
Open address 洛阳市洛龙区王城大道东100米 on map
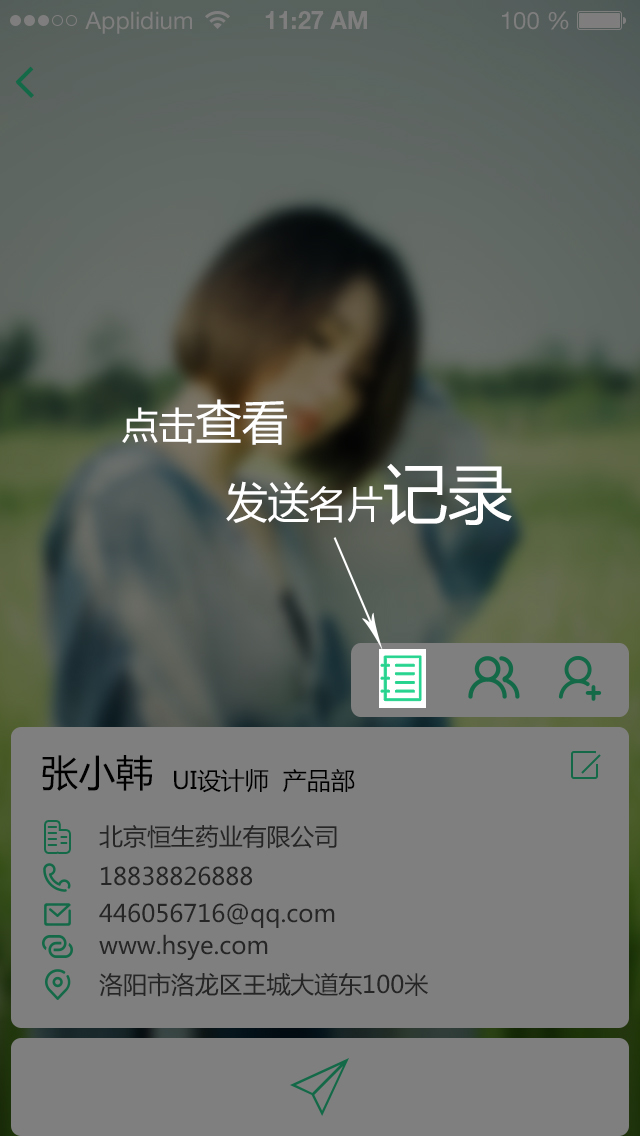coord(263,985)
